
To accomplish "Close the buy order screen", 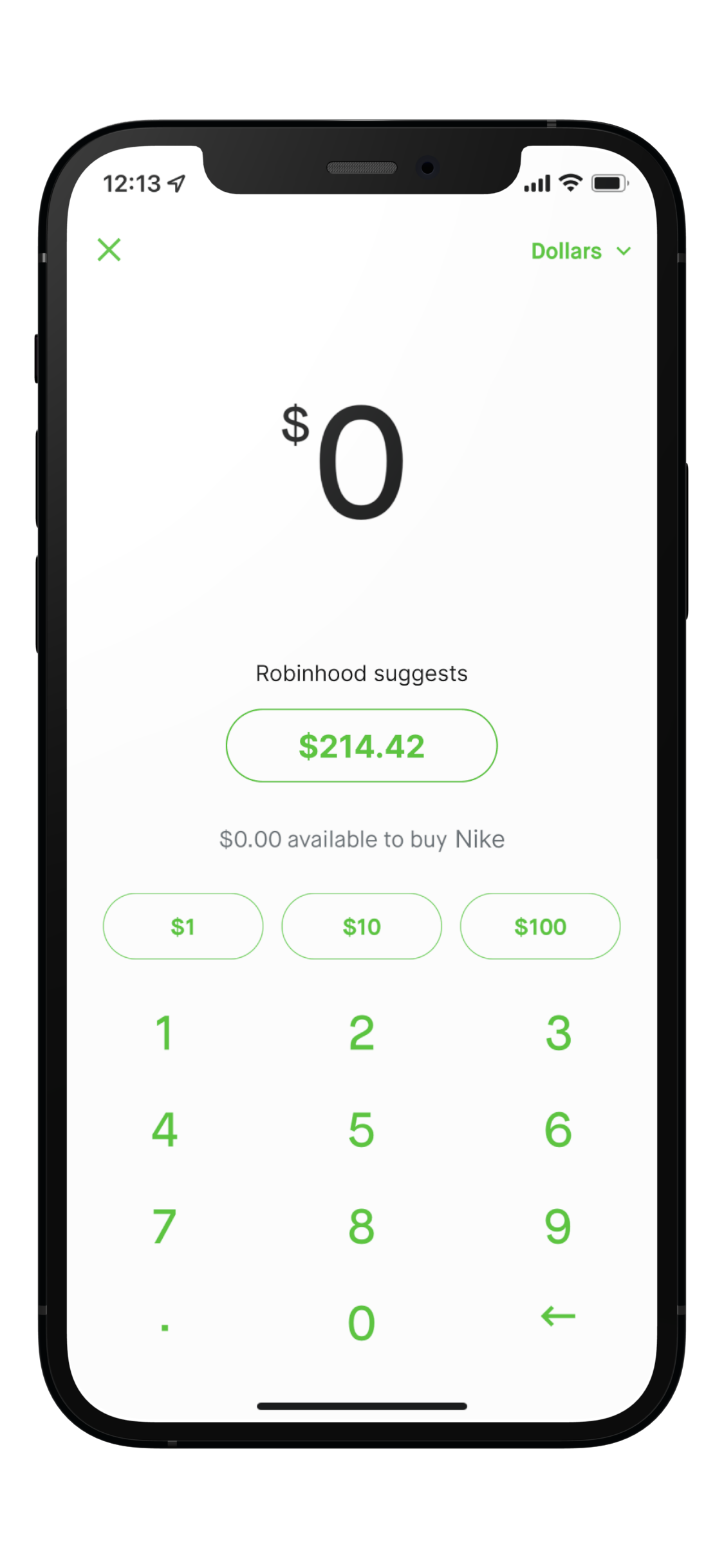I will coord(109,250).
